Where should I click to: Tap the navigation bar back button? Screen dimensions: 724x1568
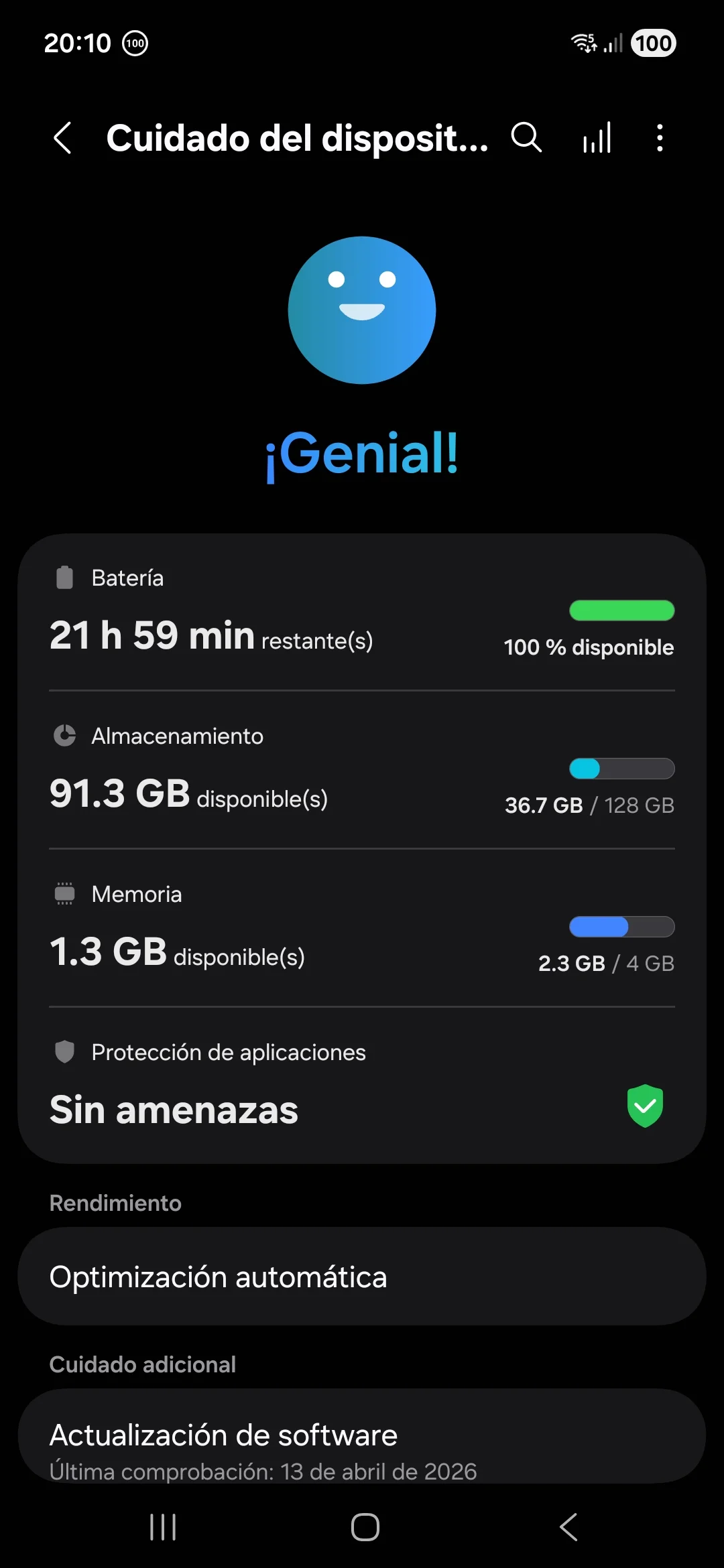pyautogui.click(x=567, y=1527)
